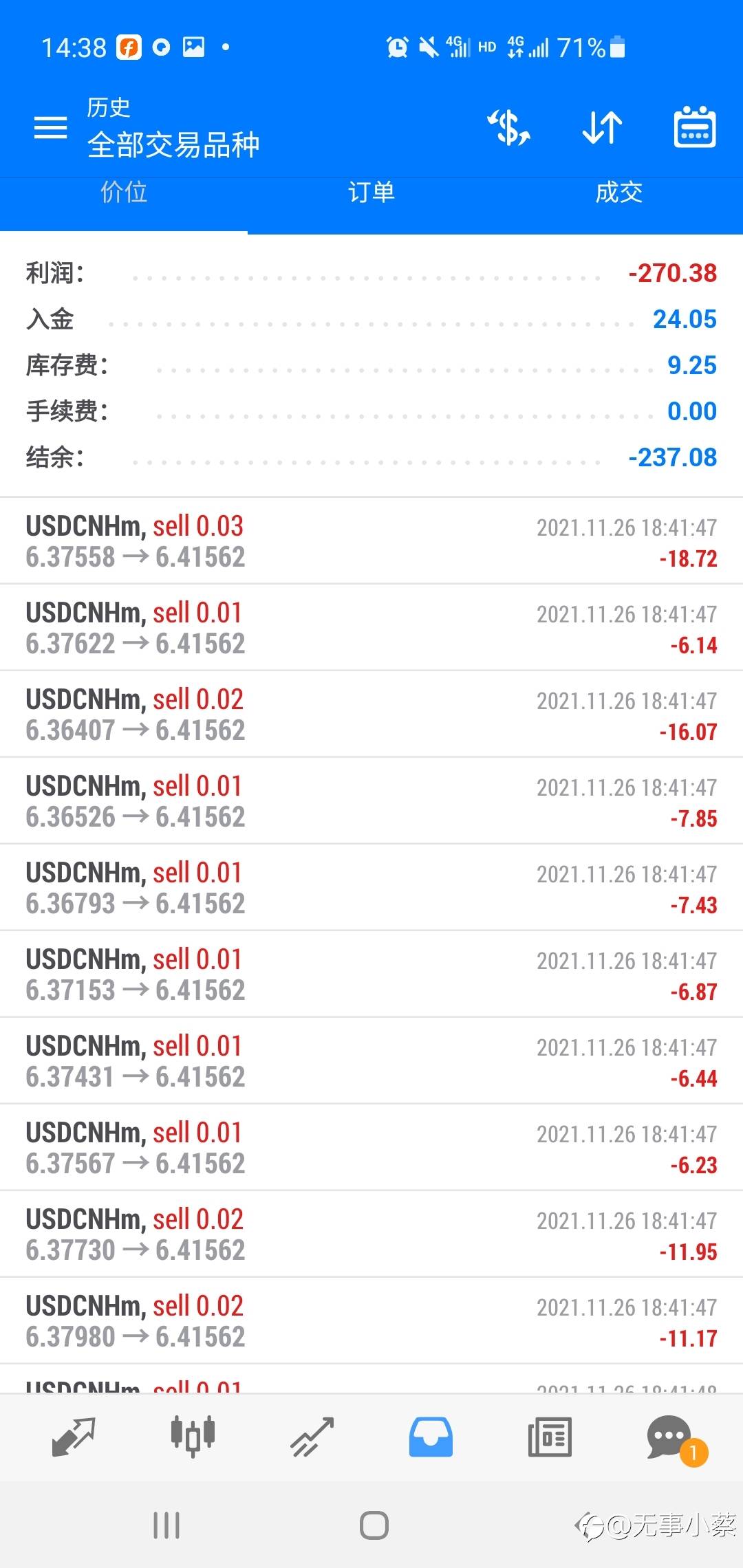Go to the quotes arrows tab
This screenshot has width=743, height=1568.
74,1437
